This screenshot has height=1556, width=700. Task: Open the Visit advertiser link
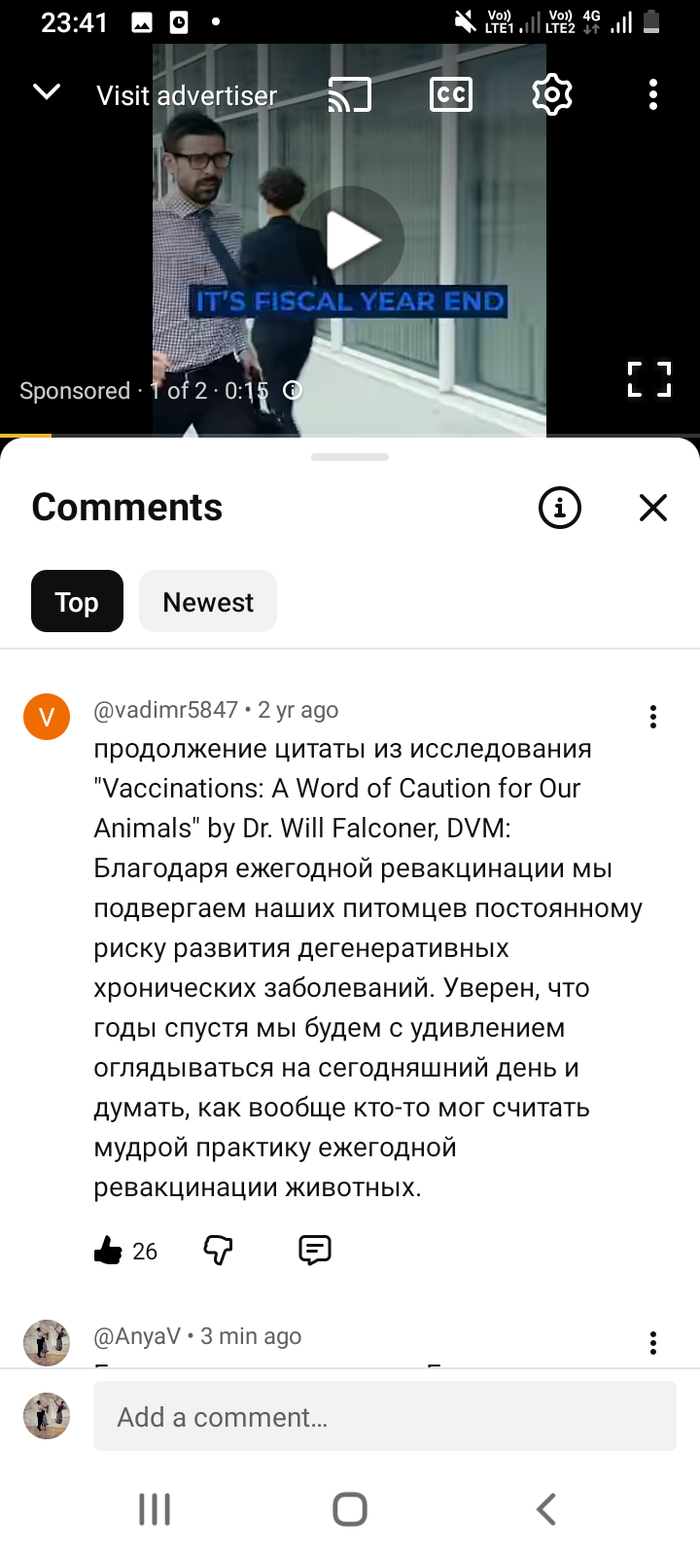pos(186,95)
